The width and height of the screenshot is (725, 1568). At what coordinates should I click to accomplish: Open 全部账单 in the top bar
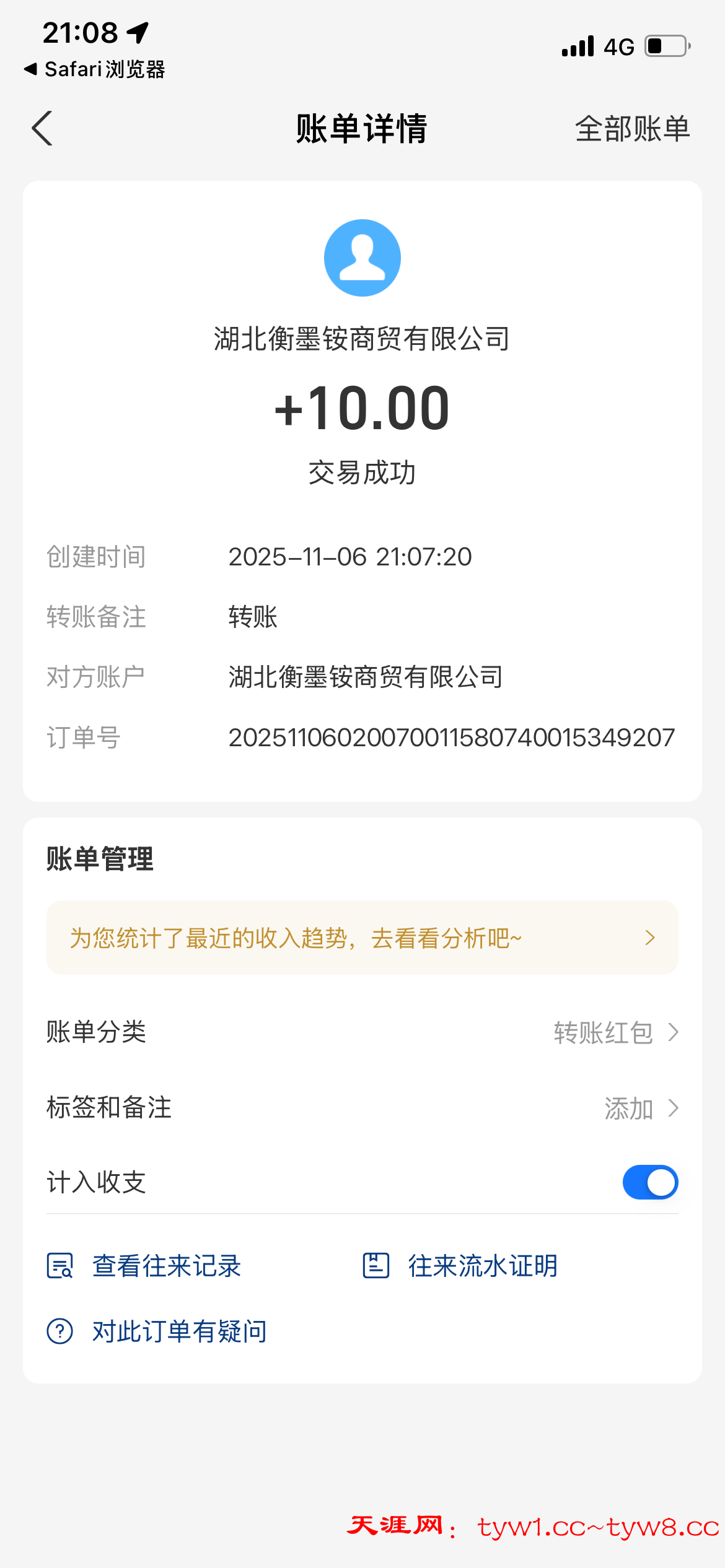pos(632,129)
